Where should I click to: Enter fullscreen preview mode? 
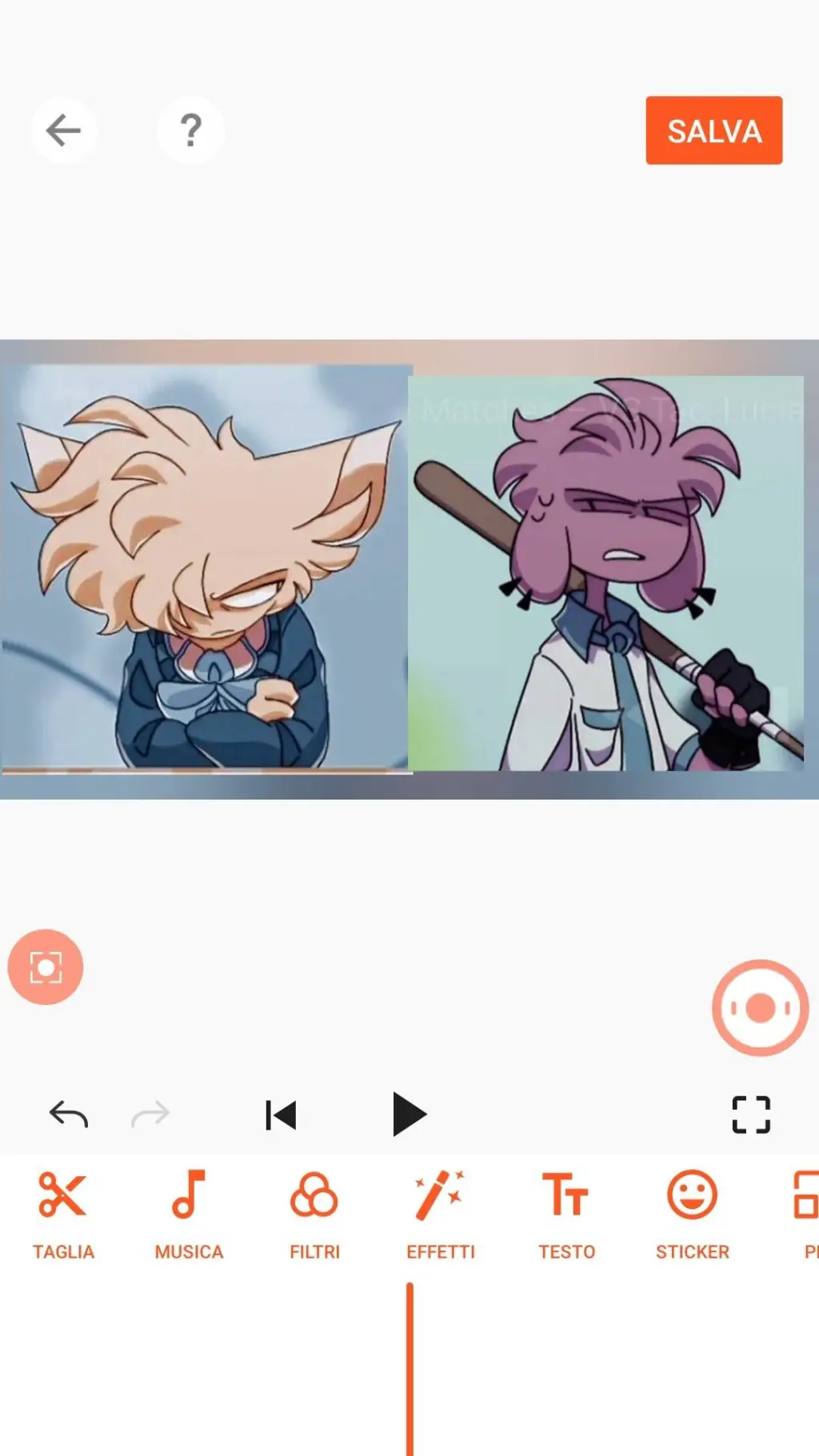pos(751,1114)
